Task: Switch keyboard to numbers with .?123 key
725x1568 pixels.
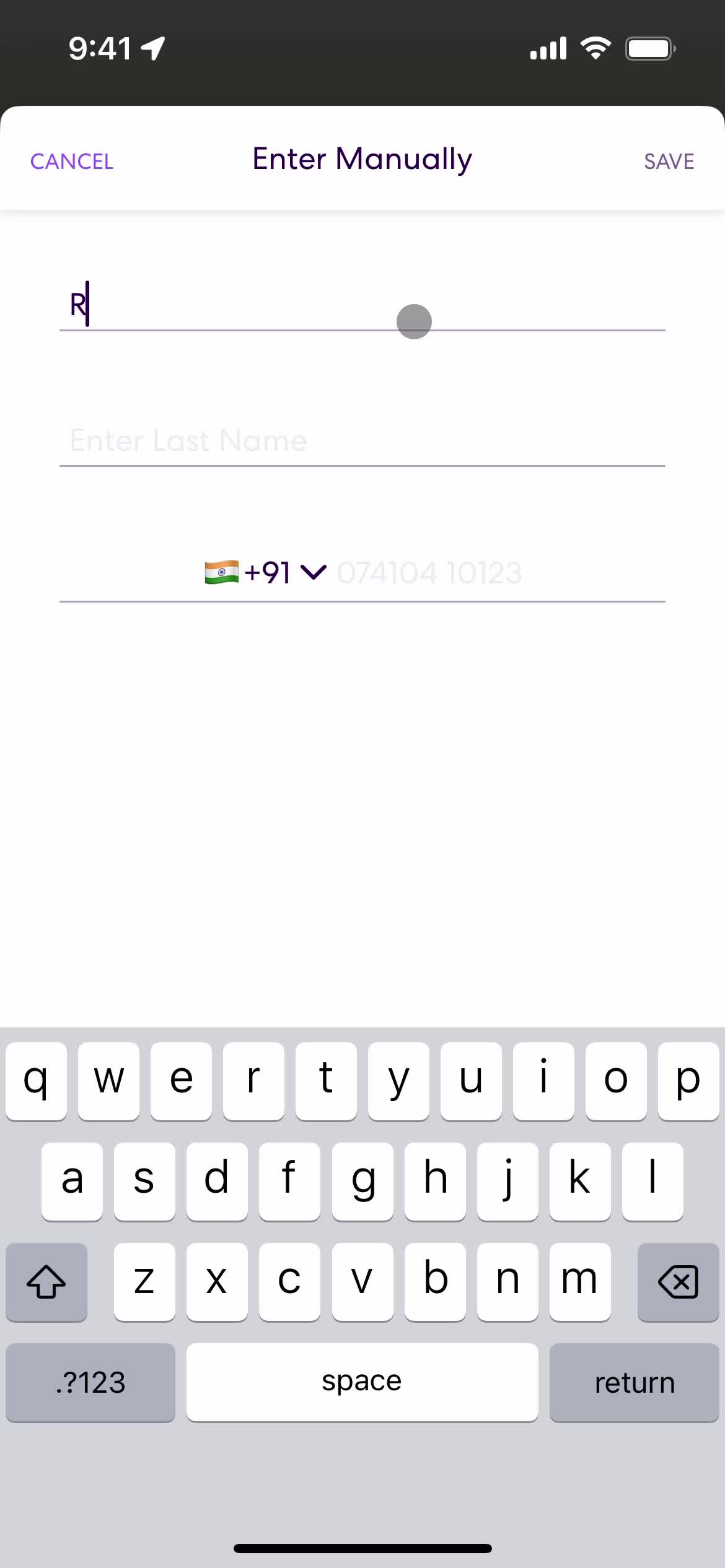Action: [x=90, y=1382]
